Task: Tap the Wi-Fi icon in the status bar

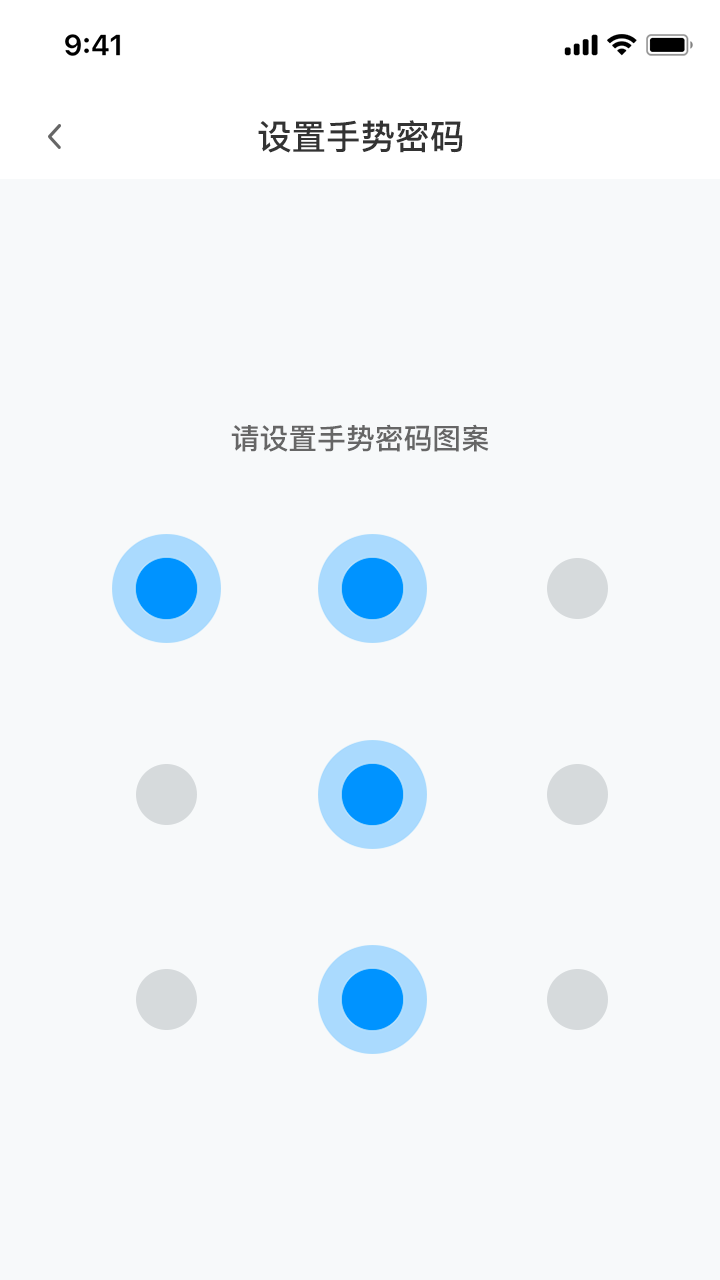Action: click(620, 45)
